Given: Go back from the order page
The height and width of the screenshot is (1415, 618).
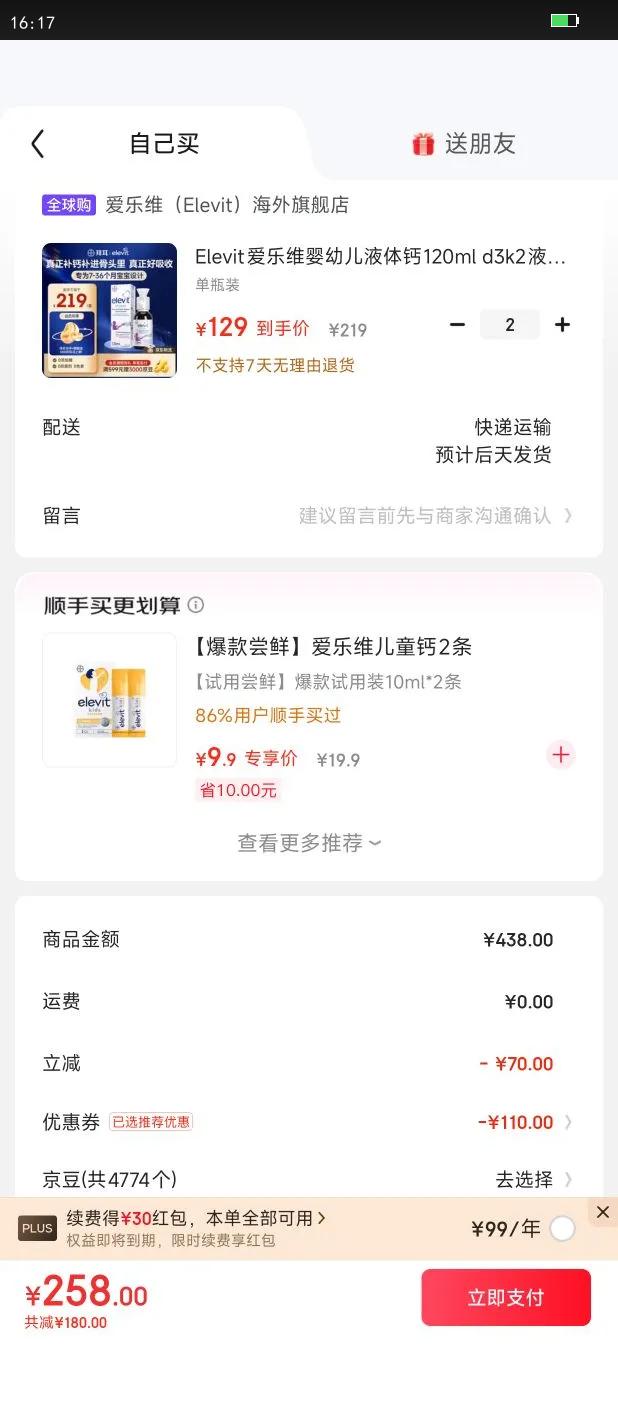Looking at the screenshot, I should point(38,144).
